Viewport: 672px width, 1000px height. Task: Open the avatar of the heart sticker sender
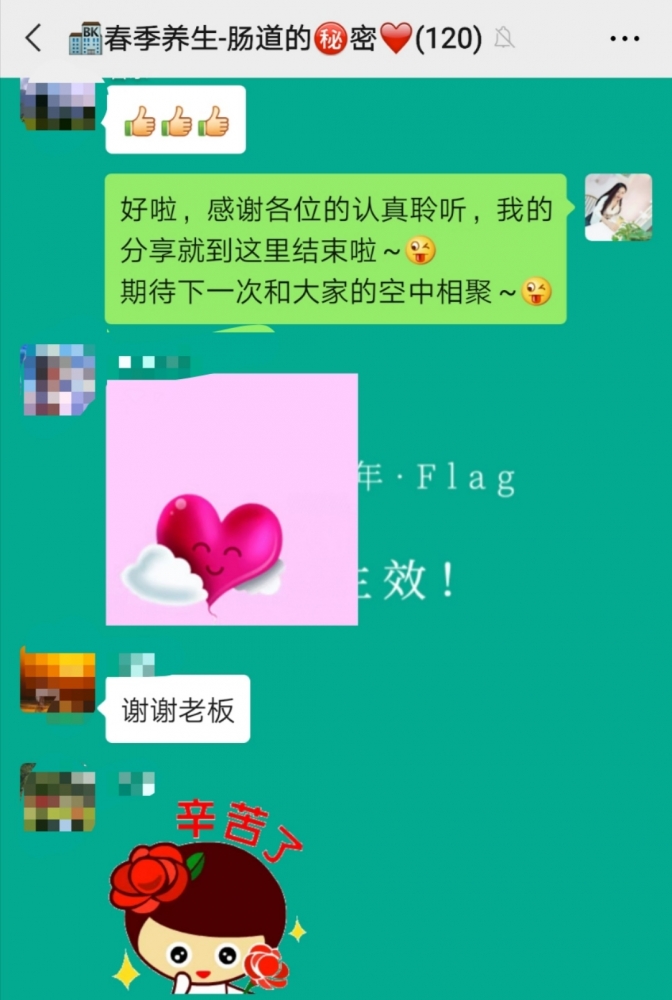click(x=58, y=379)
